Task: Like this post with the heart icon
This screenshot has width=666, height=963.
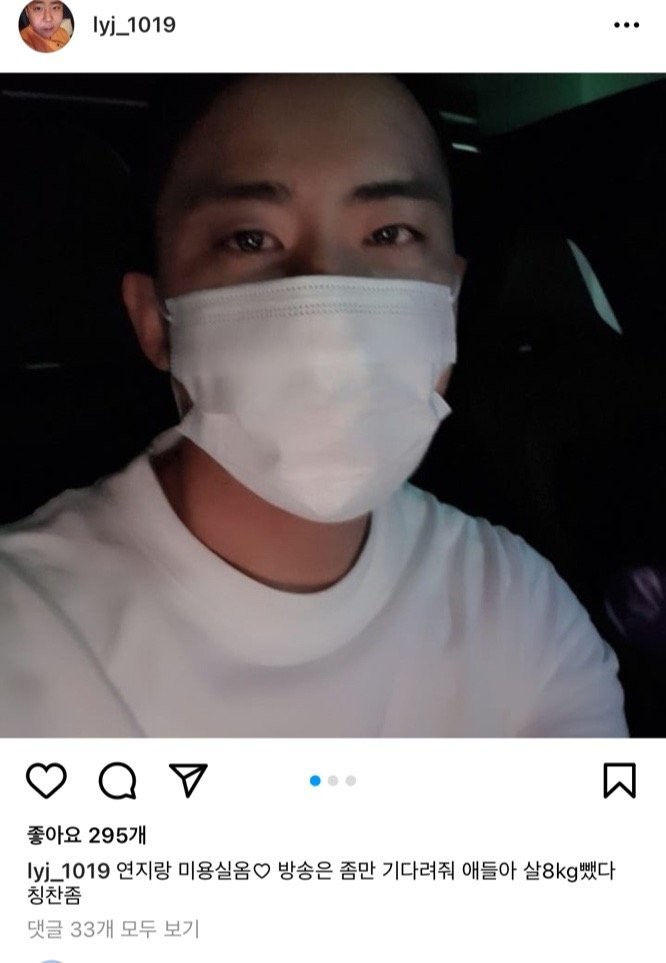Action: (45, 780)
